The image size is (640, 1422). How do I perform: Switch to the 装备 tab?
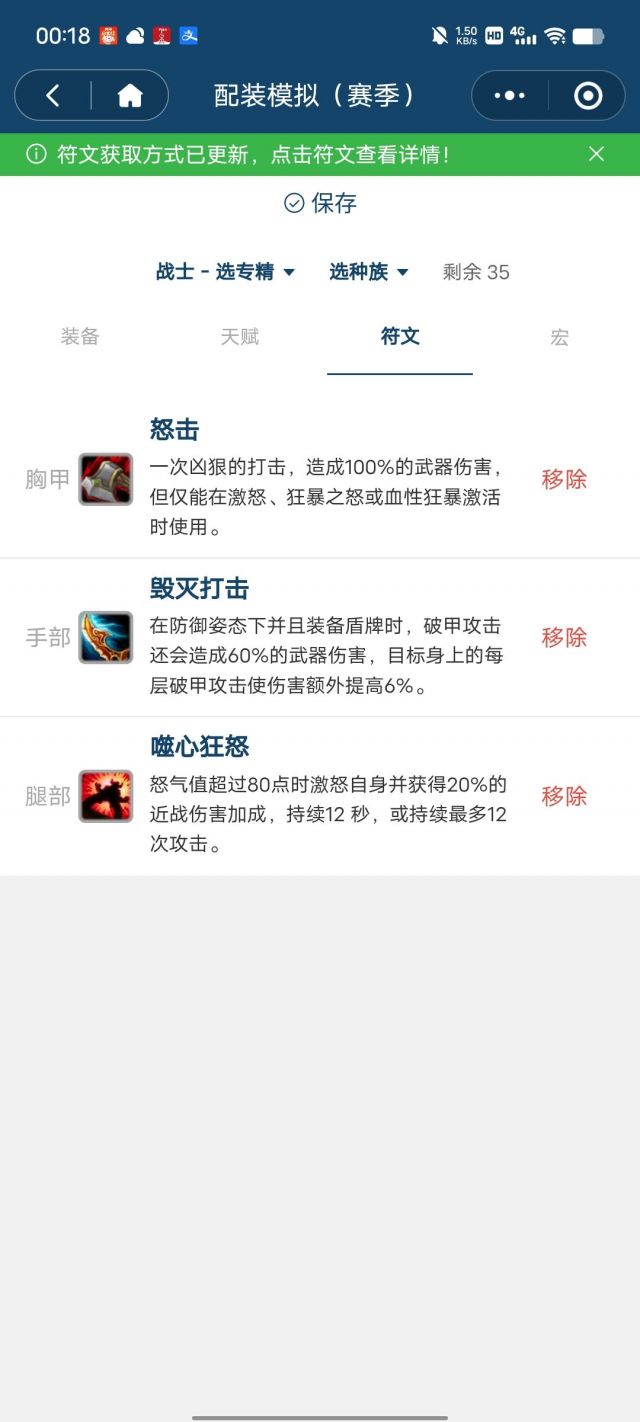(80, 337)
